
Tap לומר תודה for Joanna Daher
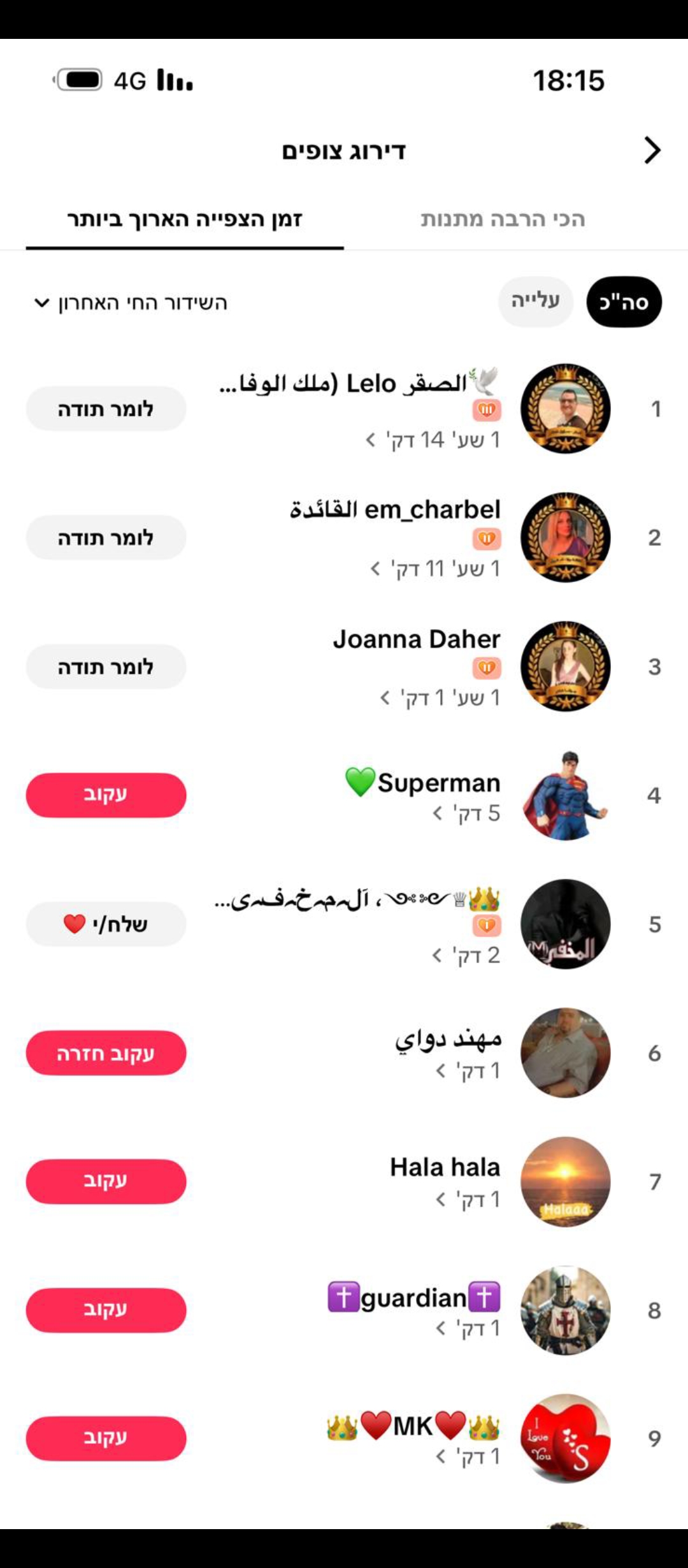pyautogui.click(x=106, y=667)
